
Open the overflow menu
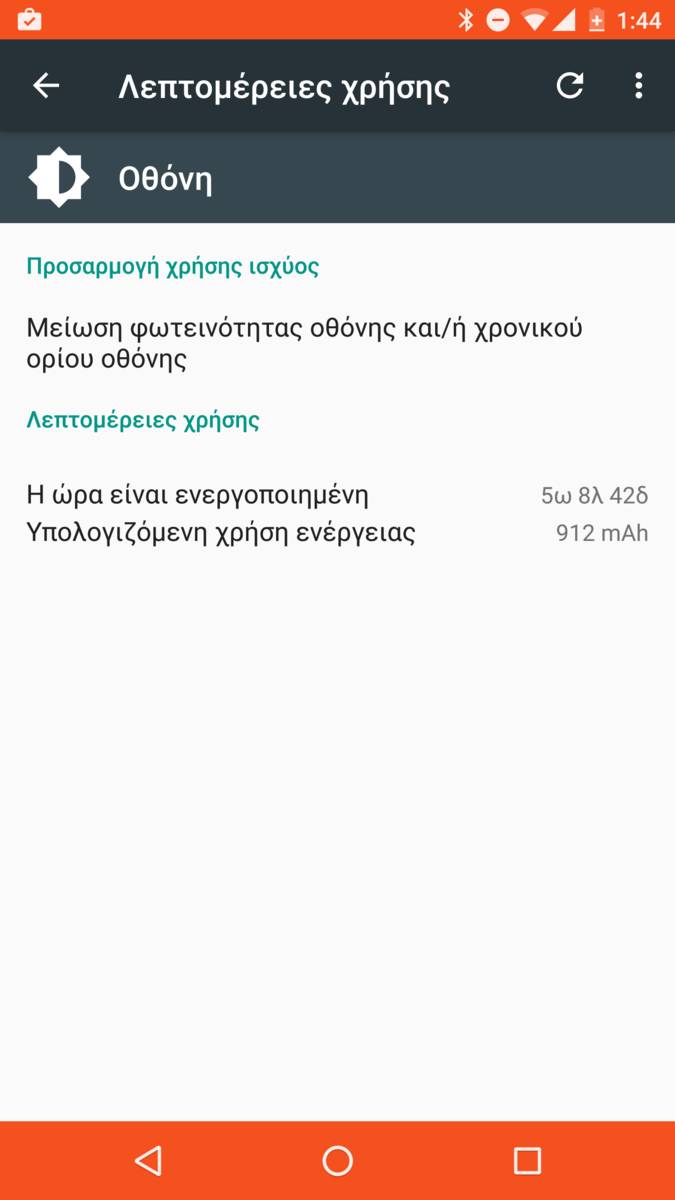click(638, 86)
